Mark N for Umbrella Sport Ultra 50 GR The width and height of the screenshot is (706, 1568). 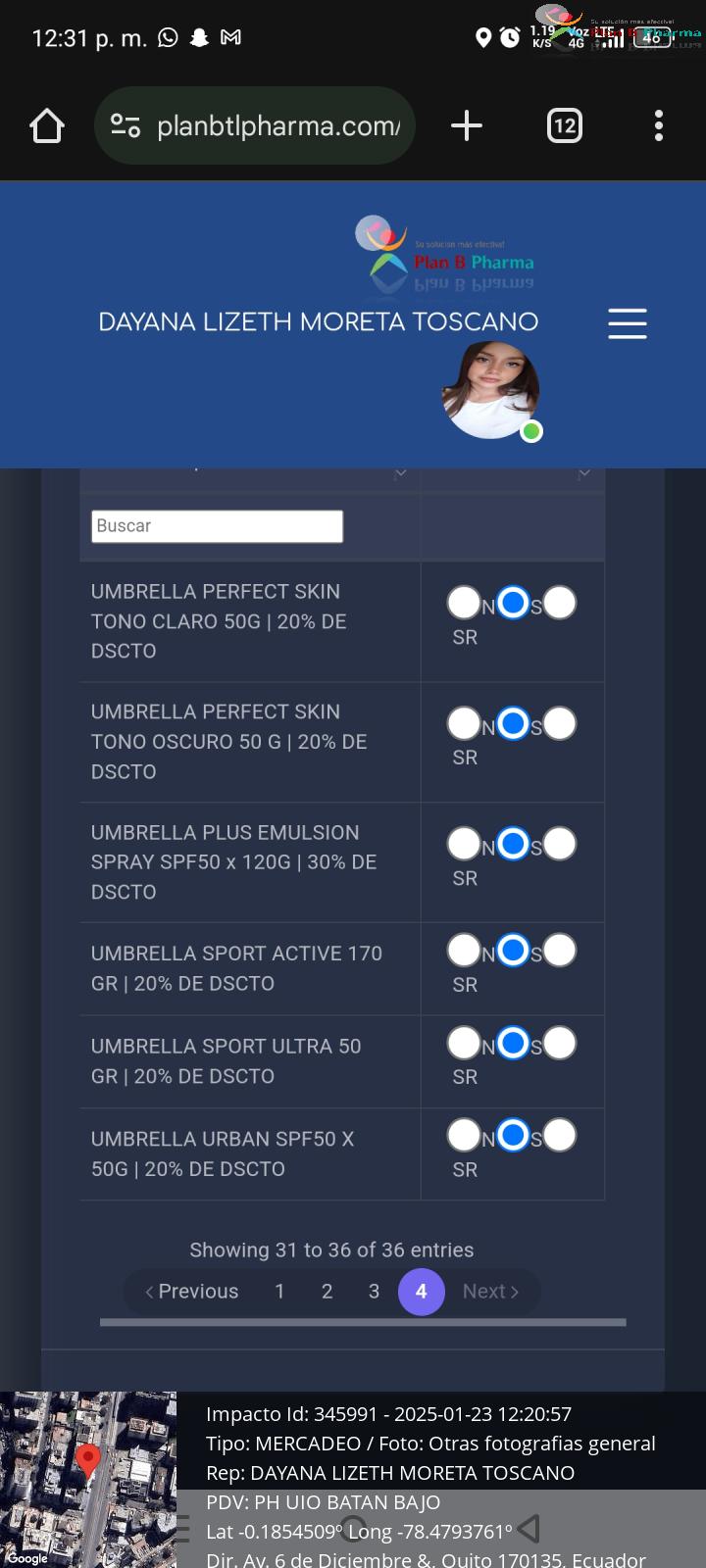tap(464, 1044)
